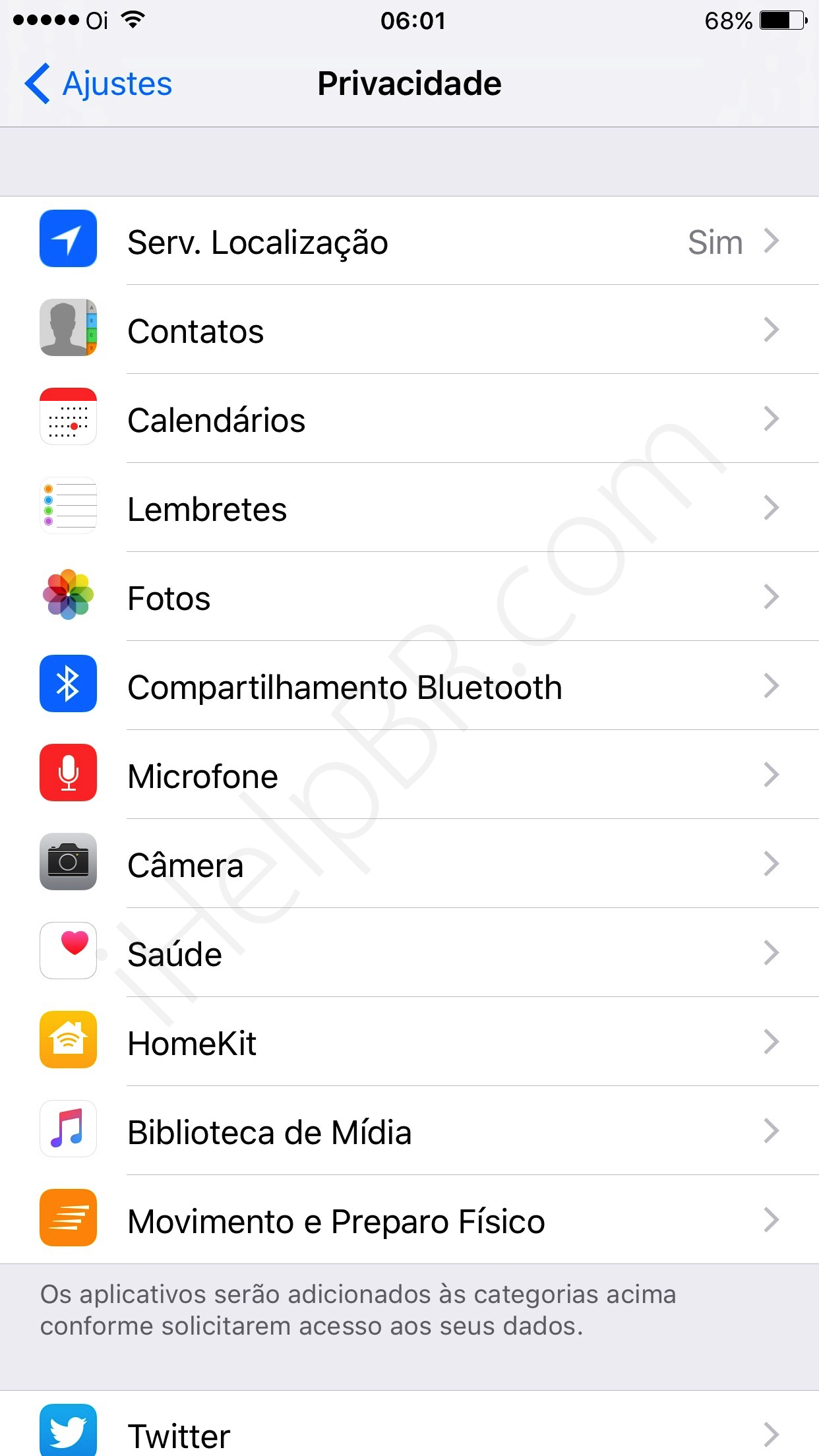Select Biblioteca de Mídia
Image resolution: width=819 pixels, height=1456 pixels.
(x=409, y=1132)
